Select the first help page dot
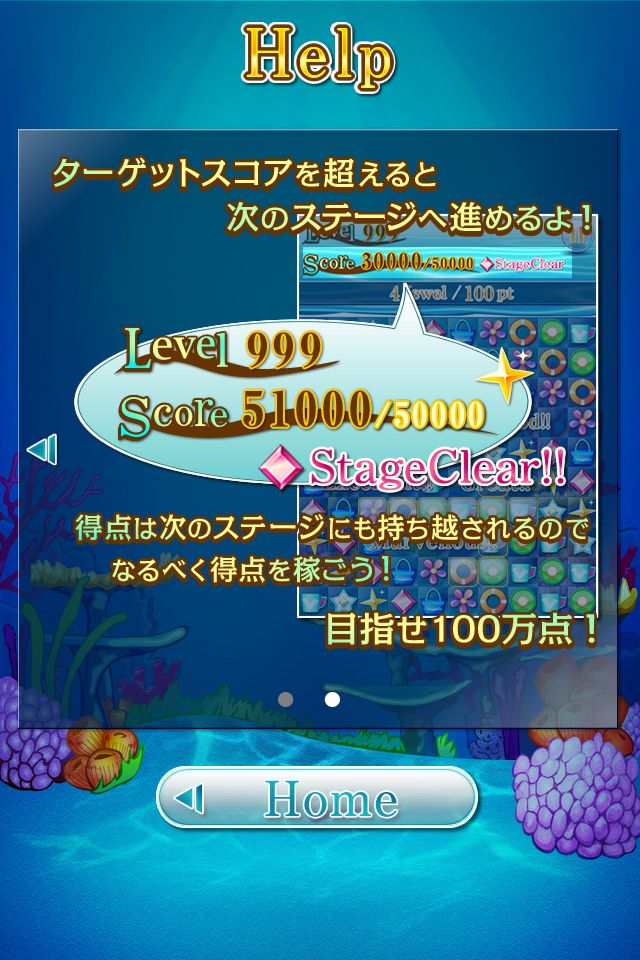Screen dimensions: 640x960 coord(285,700)
